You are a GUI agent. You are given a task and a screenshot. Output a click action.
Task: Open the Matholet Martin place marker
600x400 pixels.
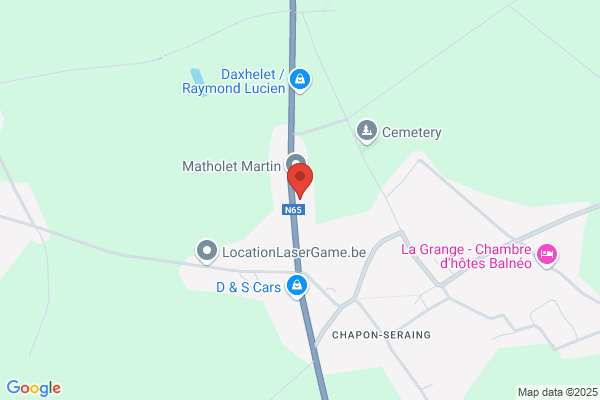point(294,164)
